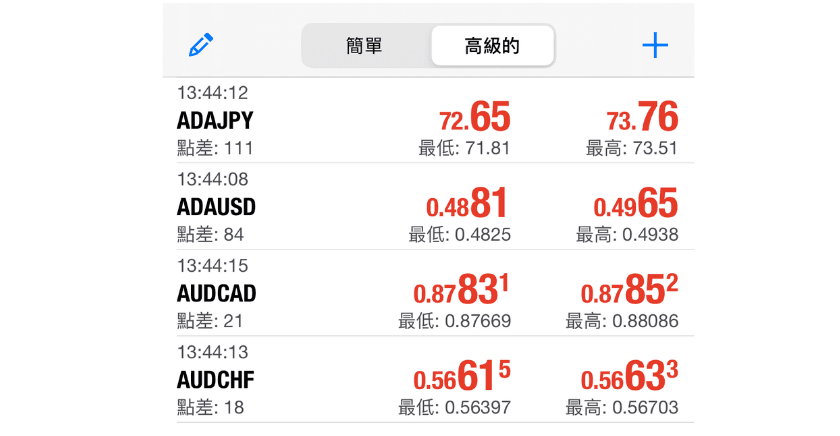
Task: Open the ADAUSD quote row
Action: (428, 207)
